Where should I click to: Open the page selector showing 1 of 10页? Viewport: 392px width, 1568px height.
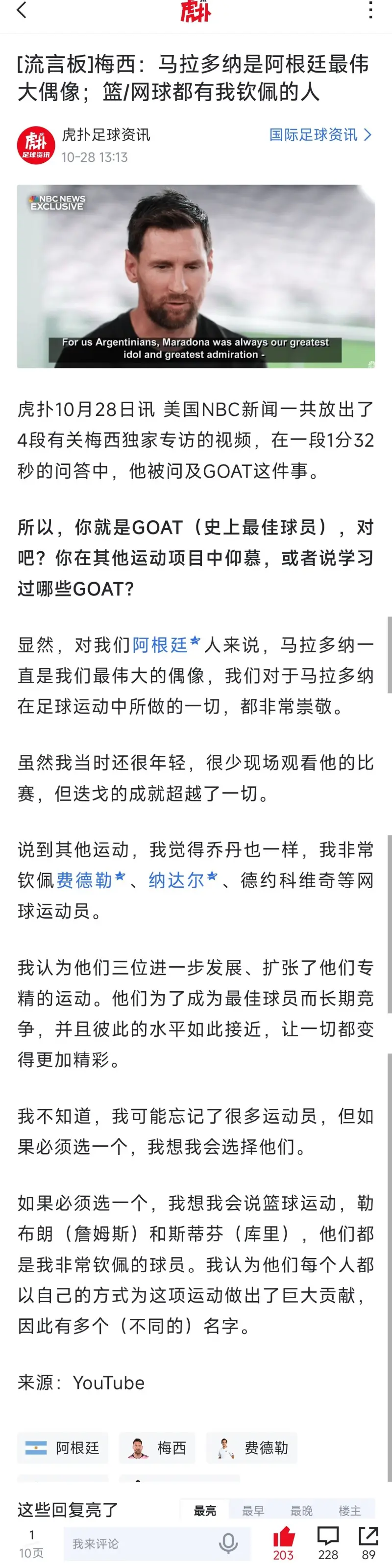tap(31, 1543)
